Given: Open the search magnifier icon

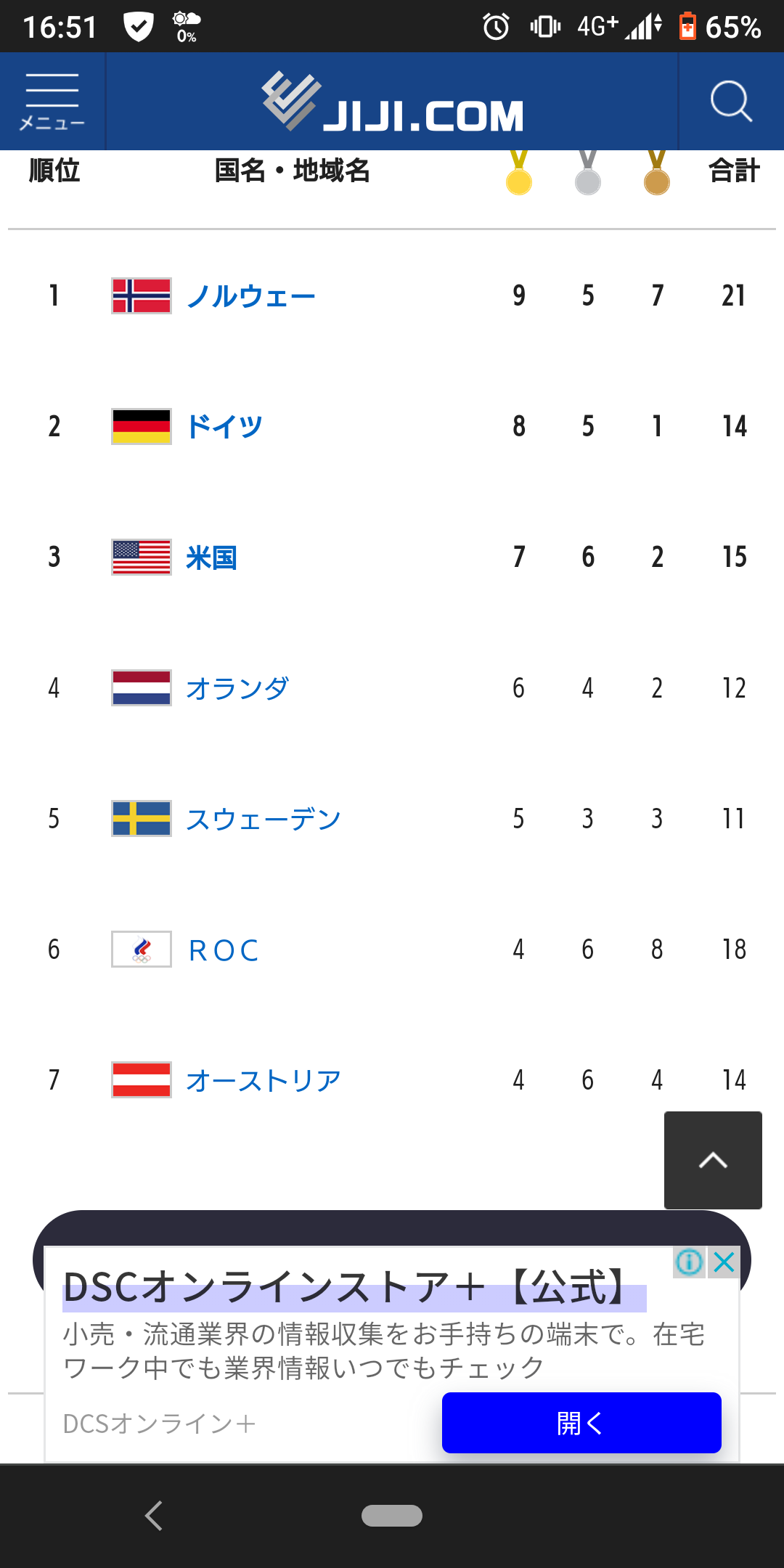Looking at the screenshot, I should tap(731, 102).
